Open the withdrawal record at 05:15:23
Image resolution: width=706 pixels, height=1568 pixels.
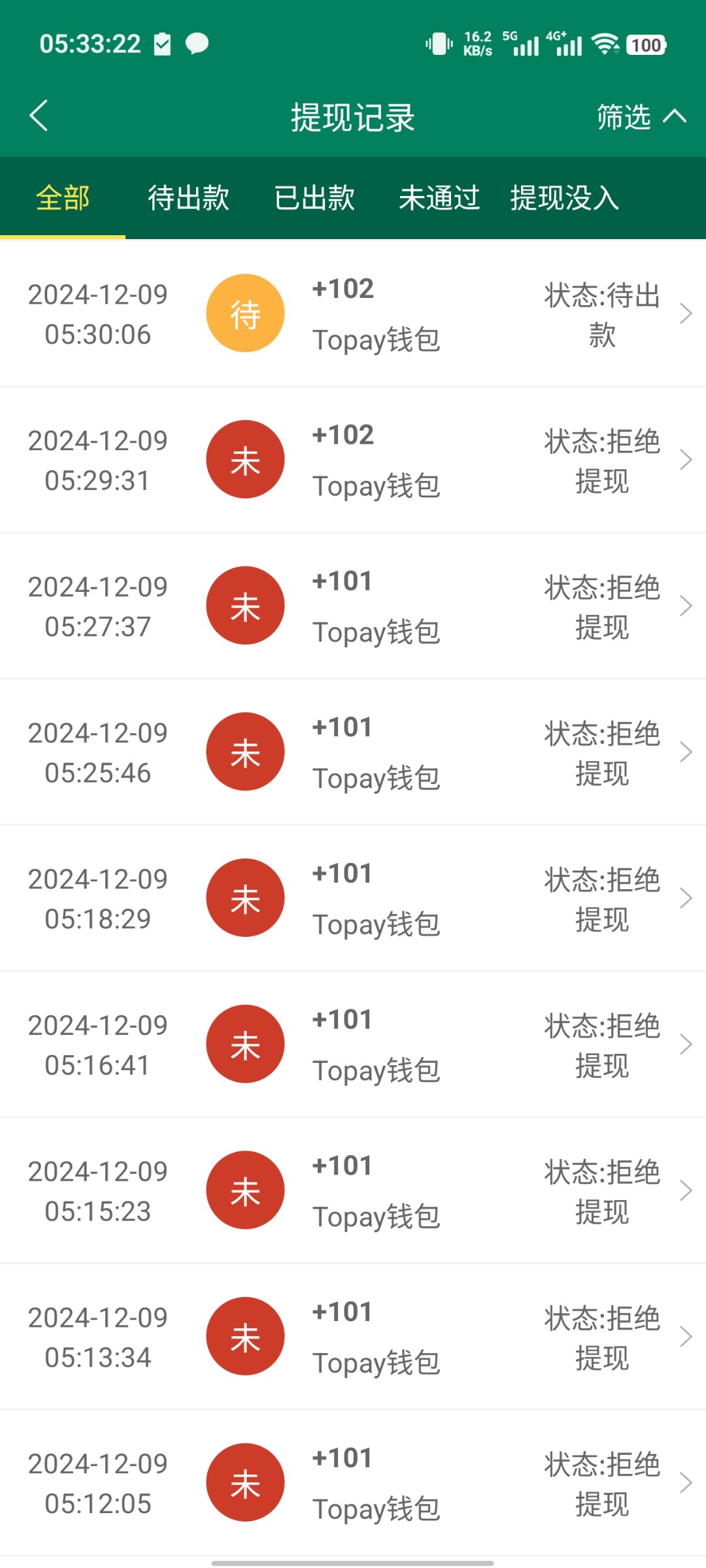coord(353,1191)
